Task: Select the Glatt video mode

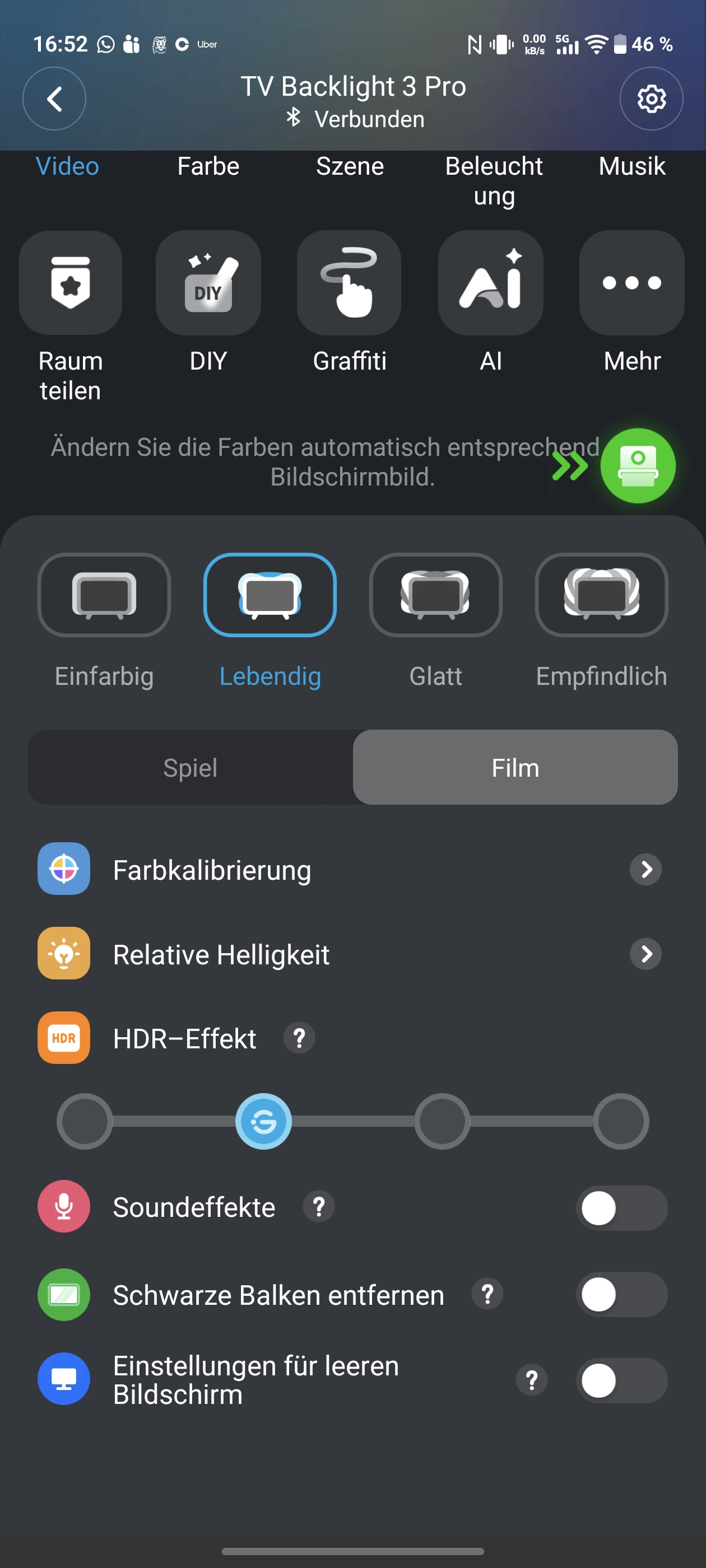Action: coord(435,595)
